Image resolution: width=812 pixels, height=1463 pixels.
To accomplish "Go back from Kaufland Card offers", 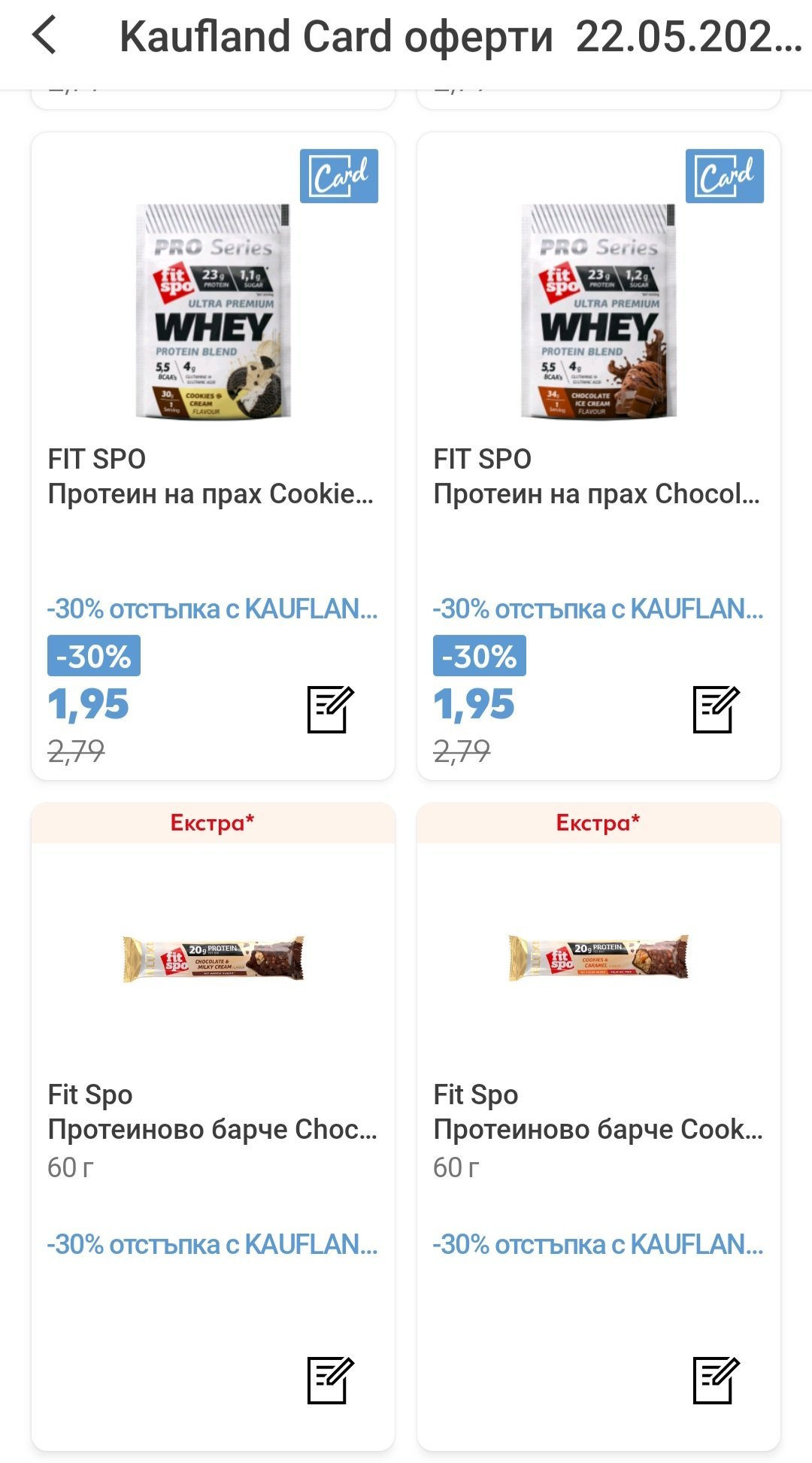I will [45, 36].
